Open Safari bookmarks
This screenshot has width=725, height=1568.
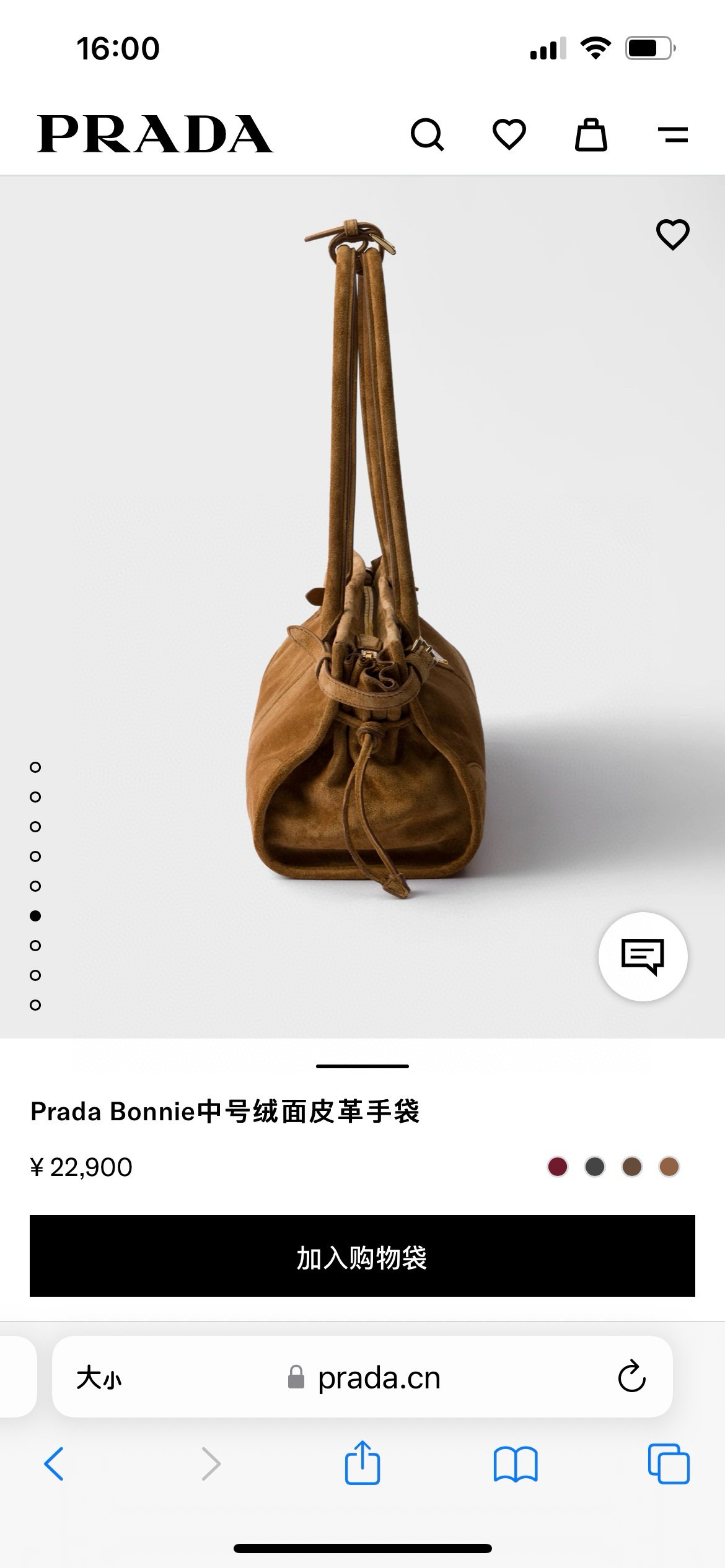(x=516, y=1464)
